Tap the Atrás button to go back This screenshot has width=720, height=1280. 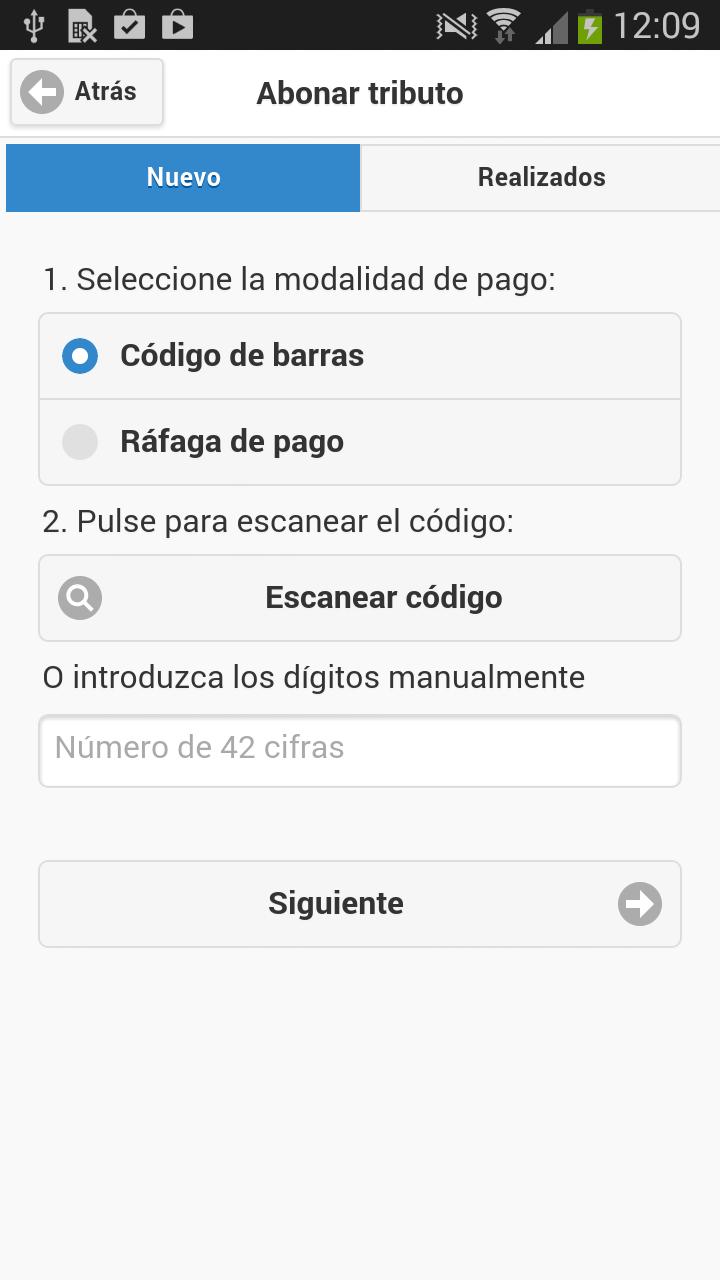coord(86,91)
